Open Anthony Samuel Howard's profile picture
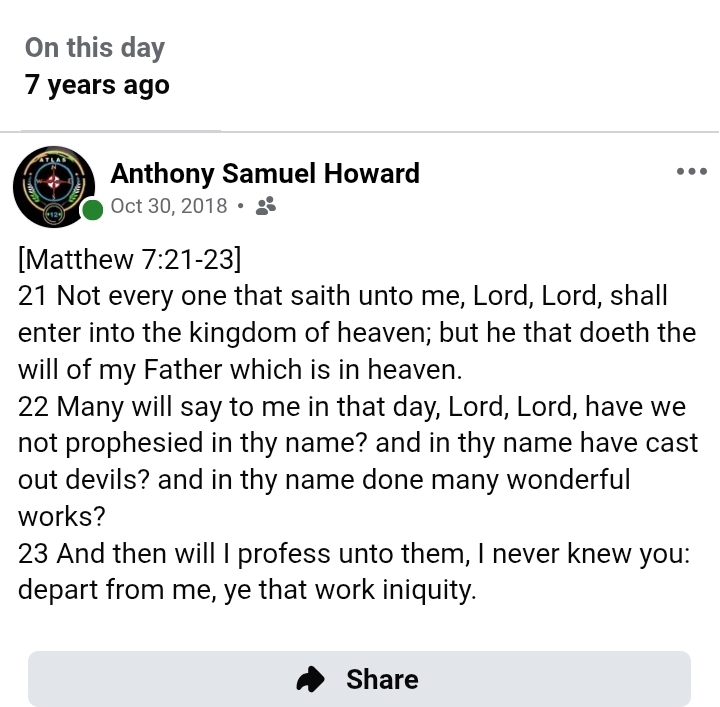This screenshot has height=707, width=720. (x=55, y=186)
